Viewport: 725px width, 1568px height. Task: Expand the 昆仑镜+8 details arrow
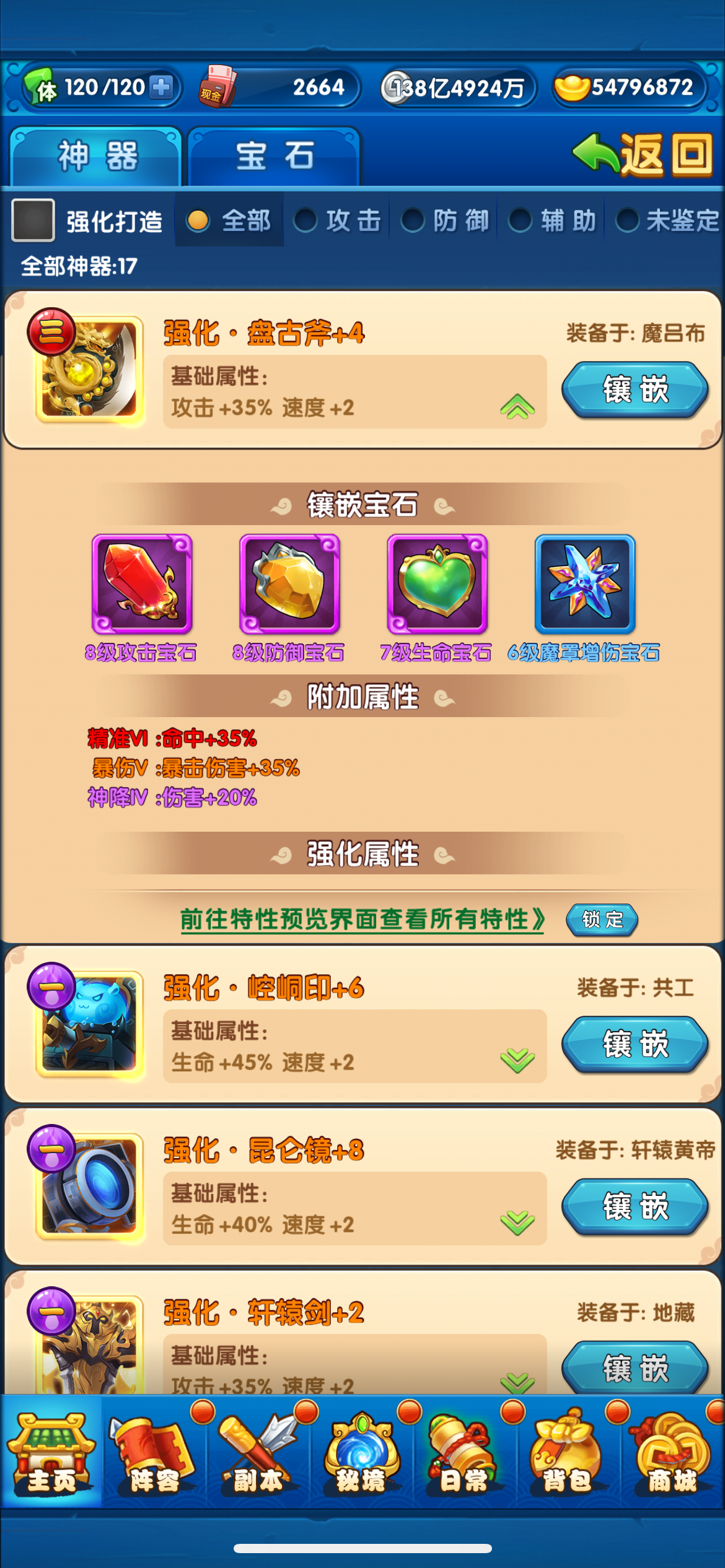517,1222
